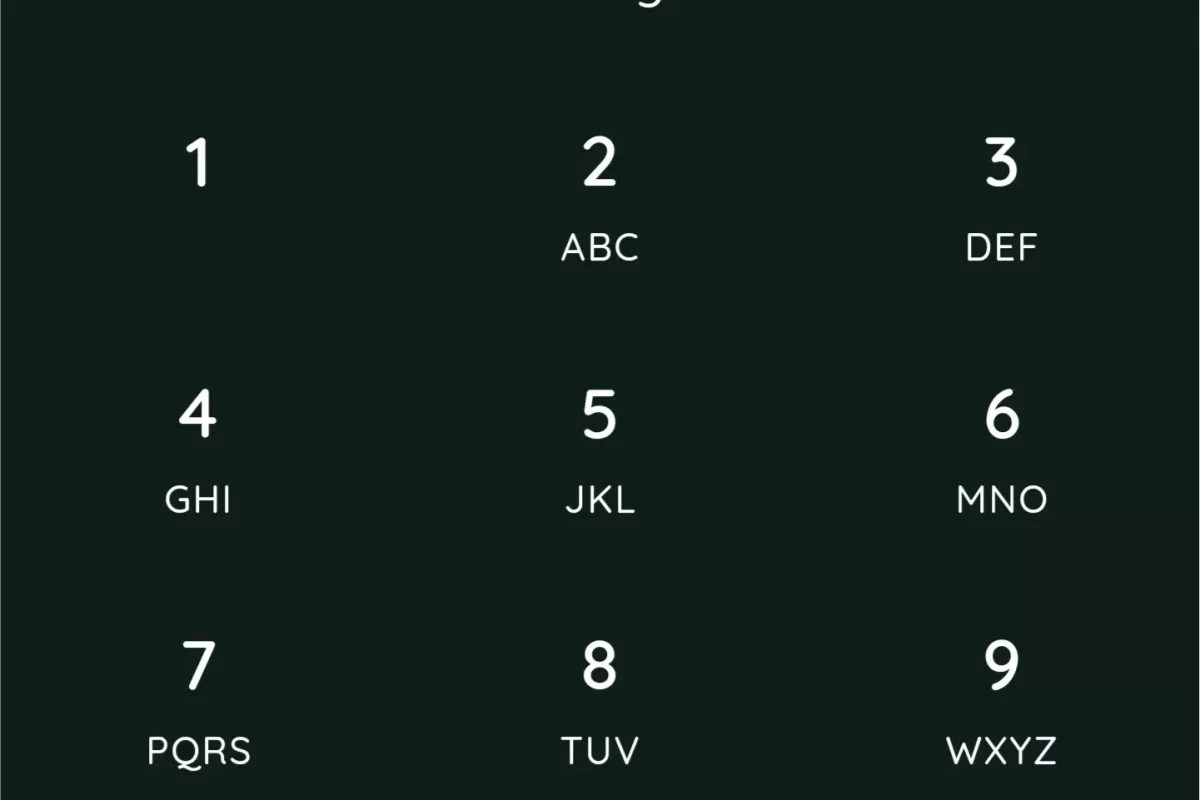Enter the 5 JKL digit
Screen dimensions: 1200x800
(x=599, y=450)
